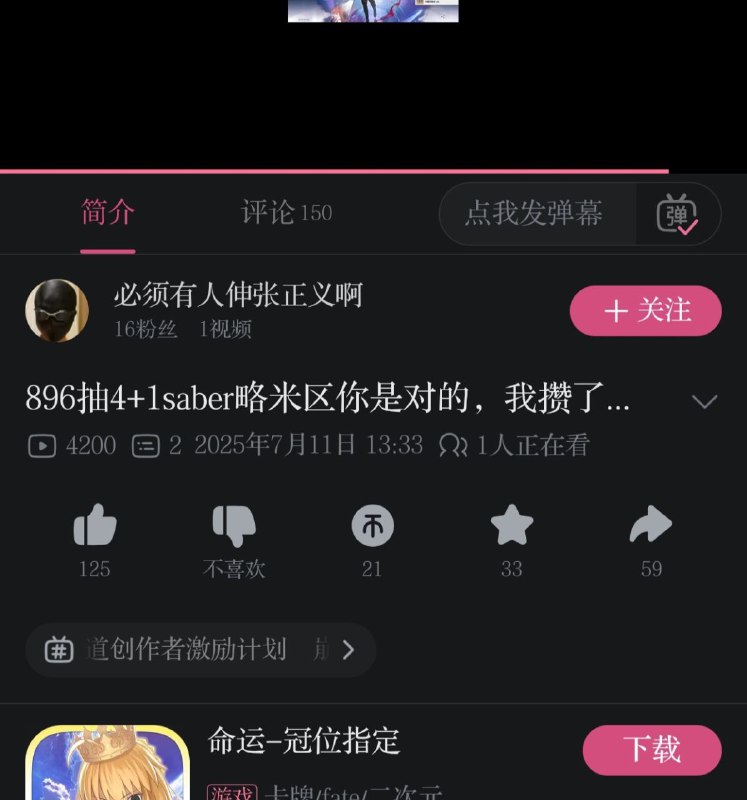The image size is (747, 800).
Task: Tap the danmaku TV icon beside the input
Action: 676,213
